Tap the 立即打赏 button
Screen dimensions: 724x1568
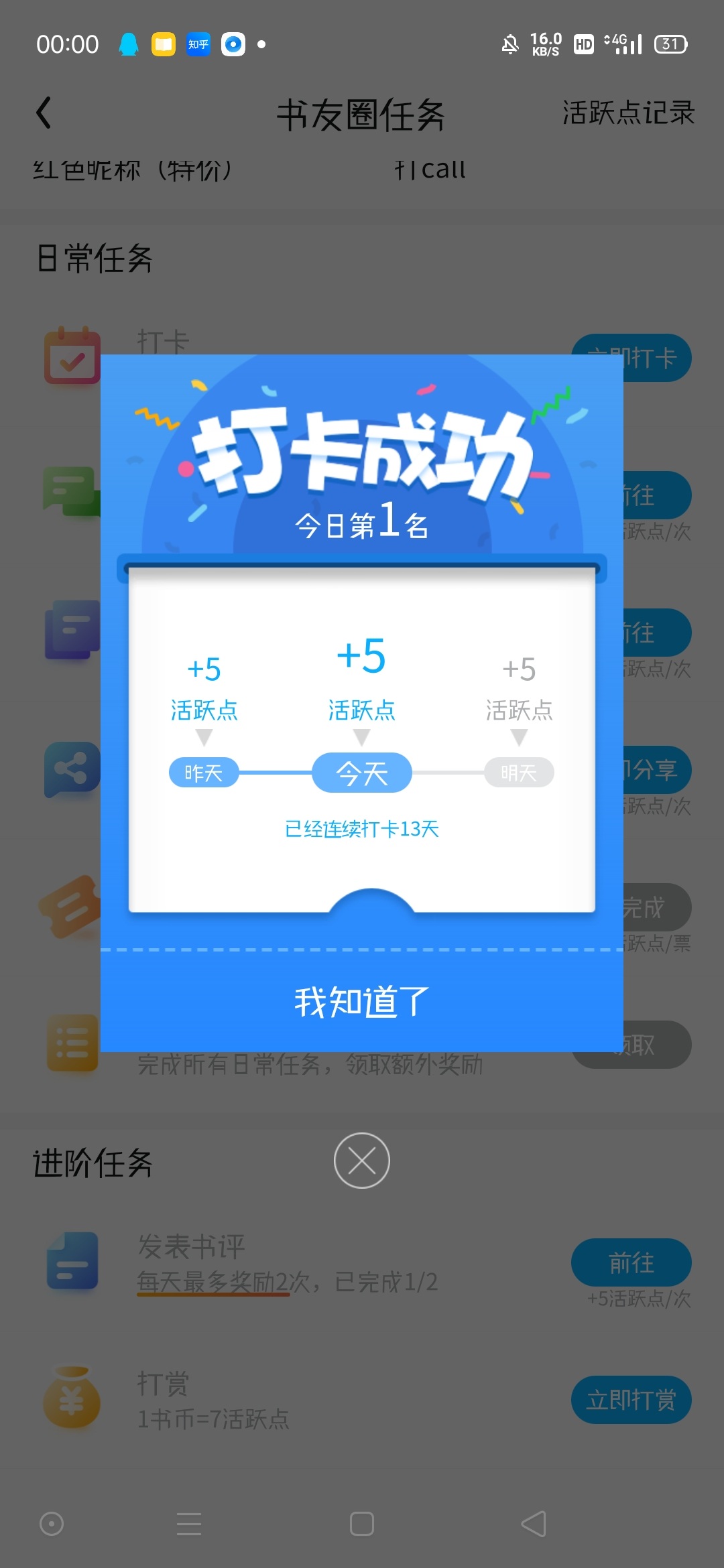coord(631,1400)
